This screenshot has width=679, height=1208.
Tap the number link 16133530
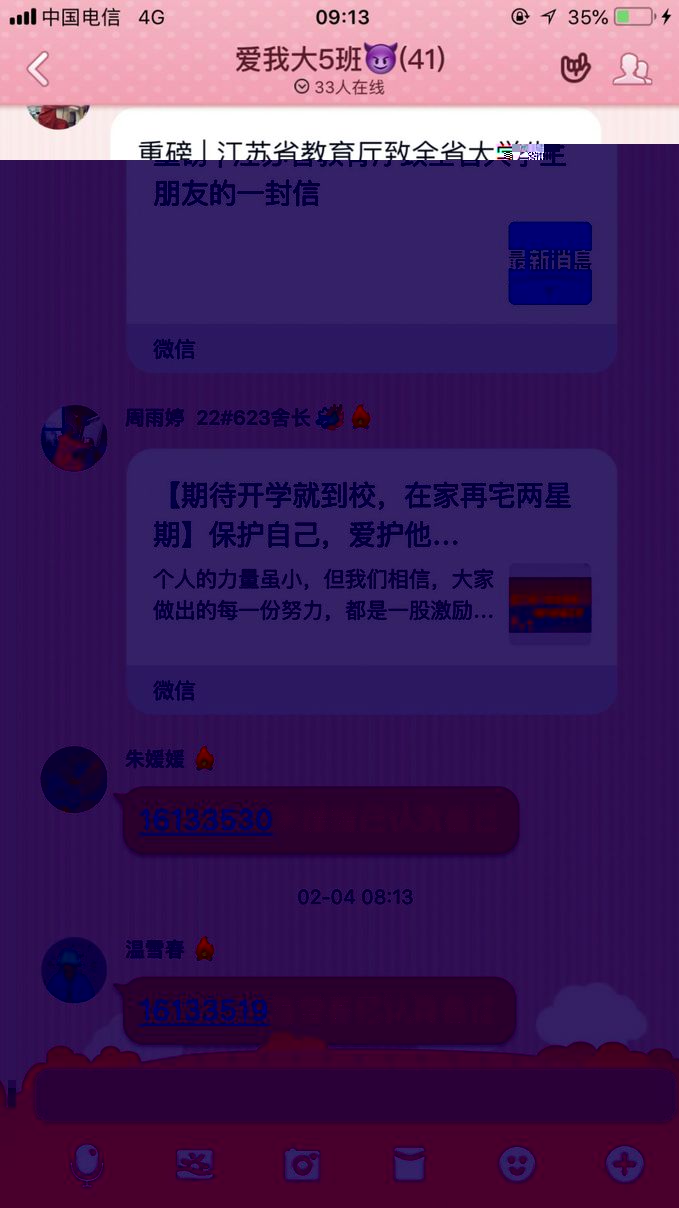pos(205,821)
